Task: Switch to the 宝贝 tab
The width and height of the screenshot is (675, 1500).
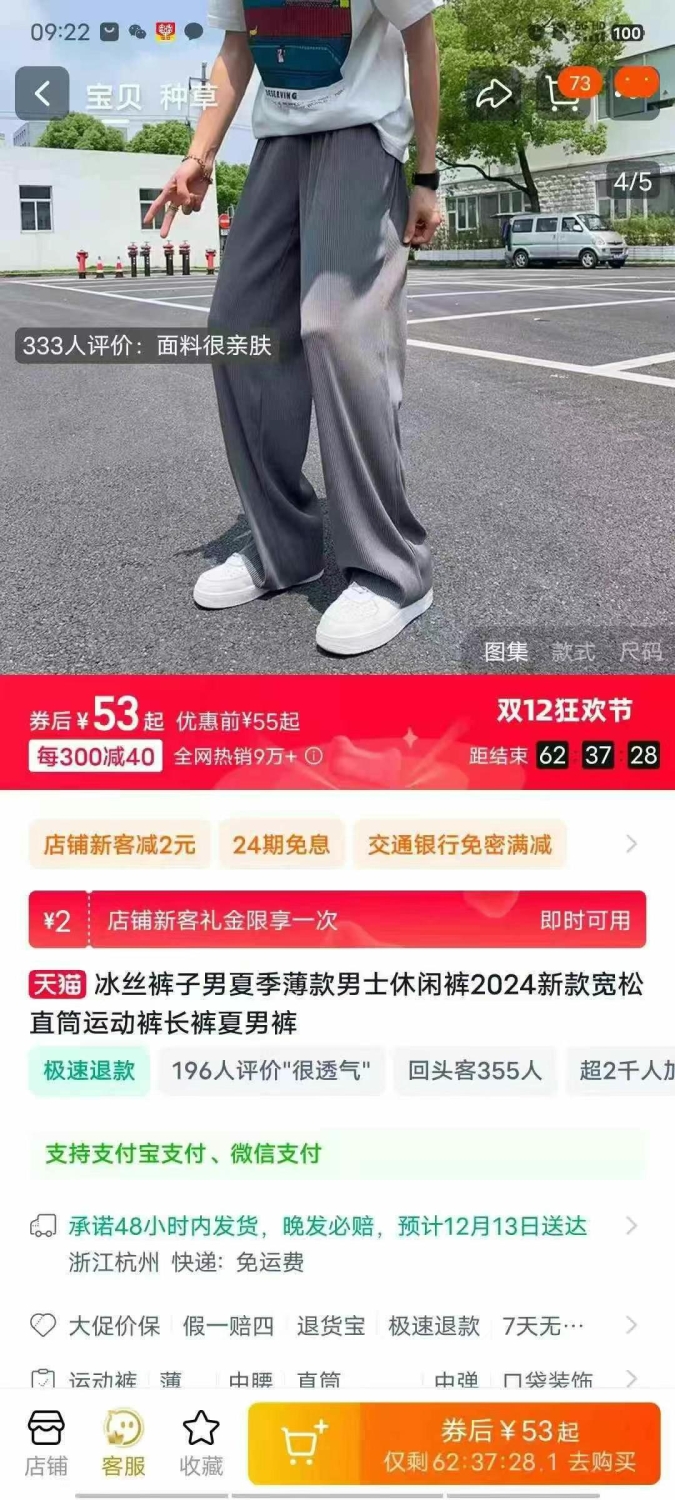Action: pyautogui.click(x=113, y=97)
